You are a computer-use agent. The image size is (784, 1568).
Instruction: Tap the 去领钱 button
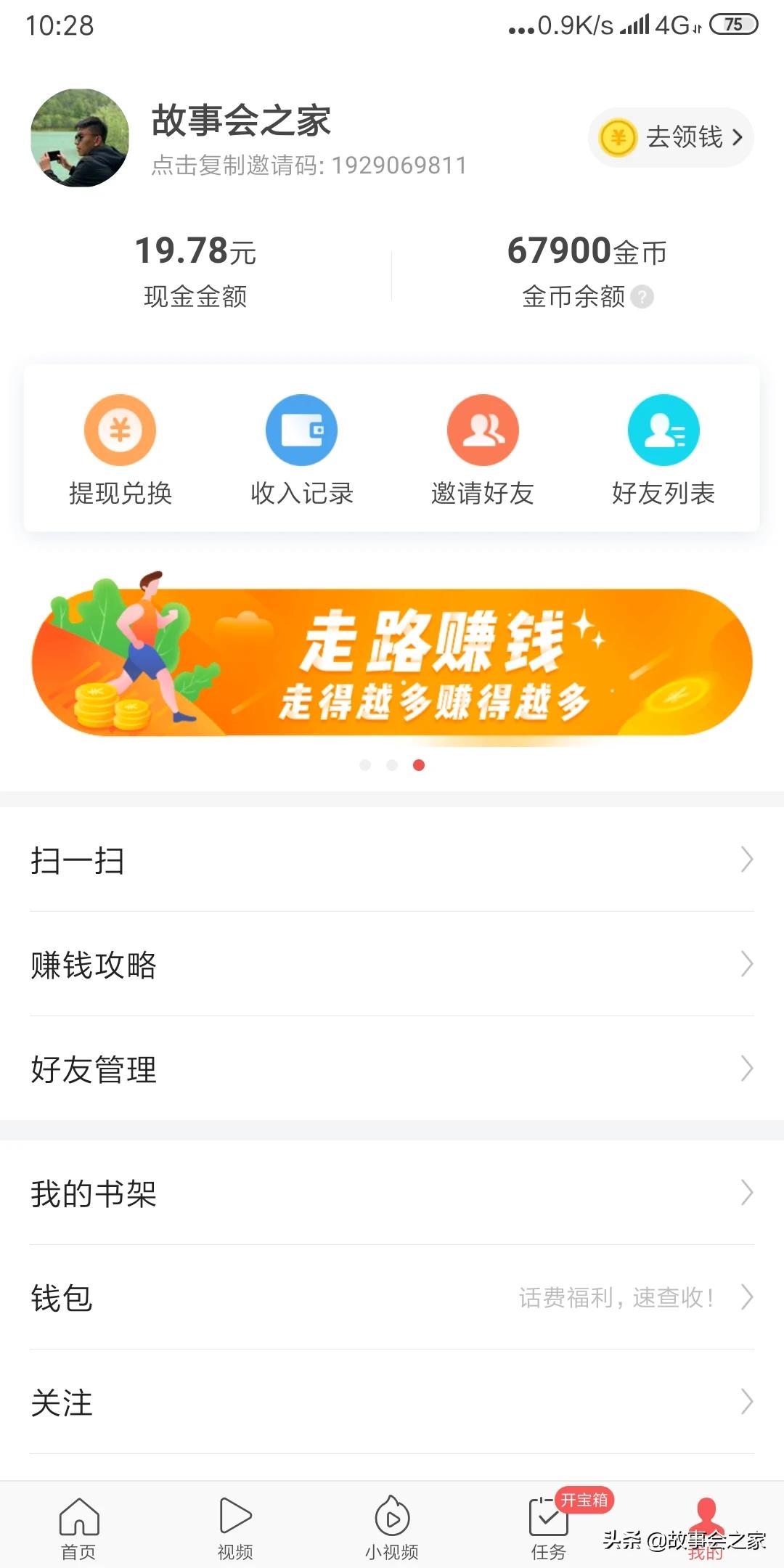coord(671,137)
